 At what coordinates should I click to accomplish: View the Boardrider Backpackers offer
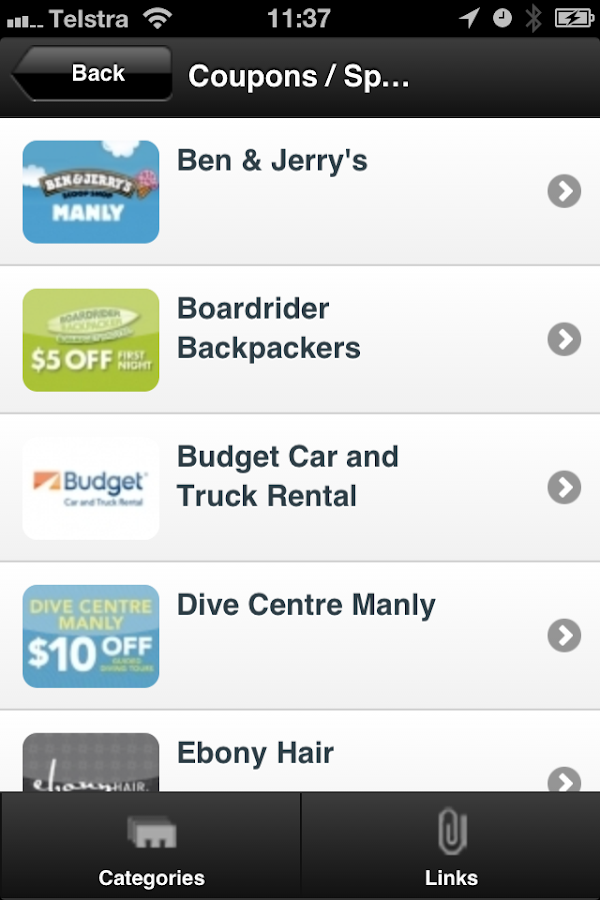(x=300, y=339)
